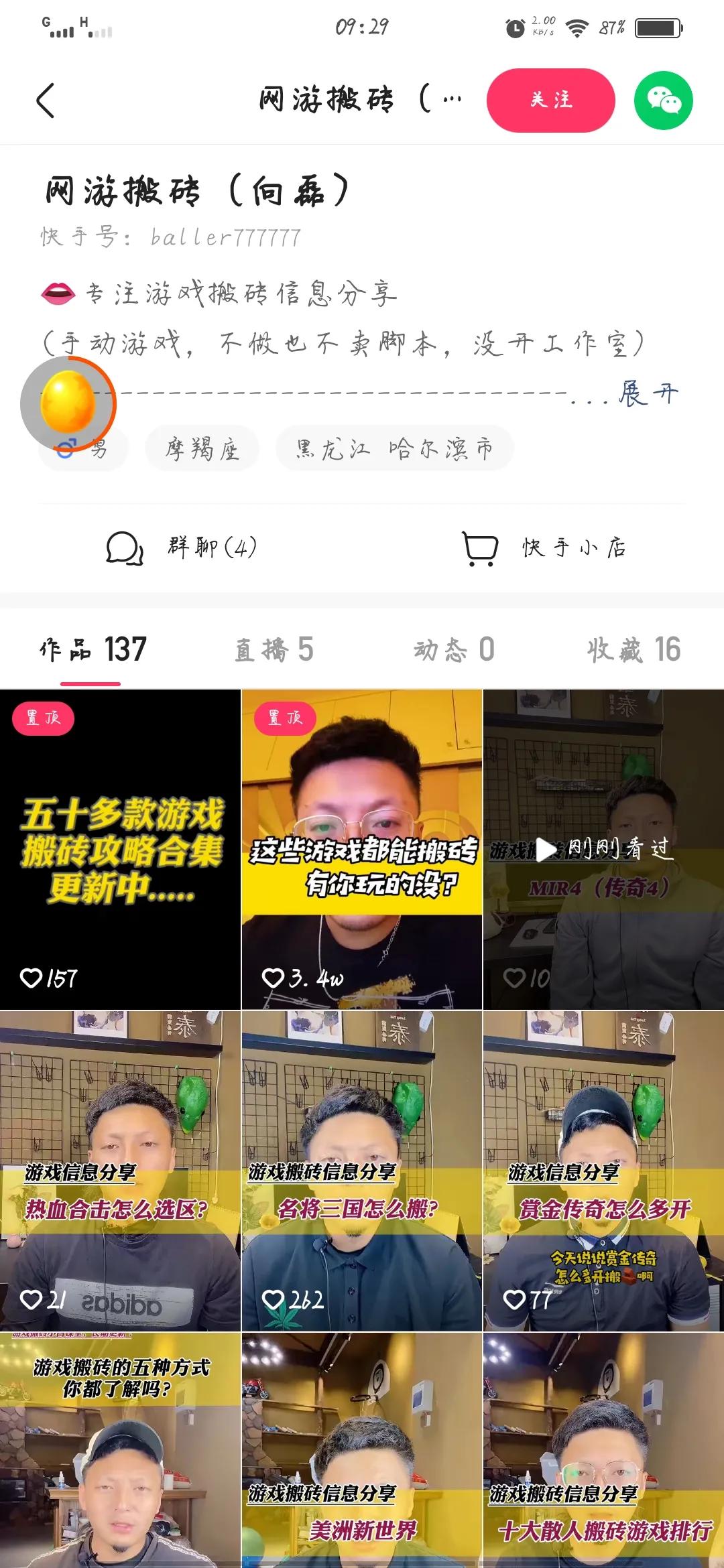Open 快手小店 via shopping cart icon

479,548
